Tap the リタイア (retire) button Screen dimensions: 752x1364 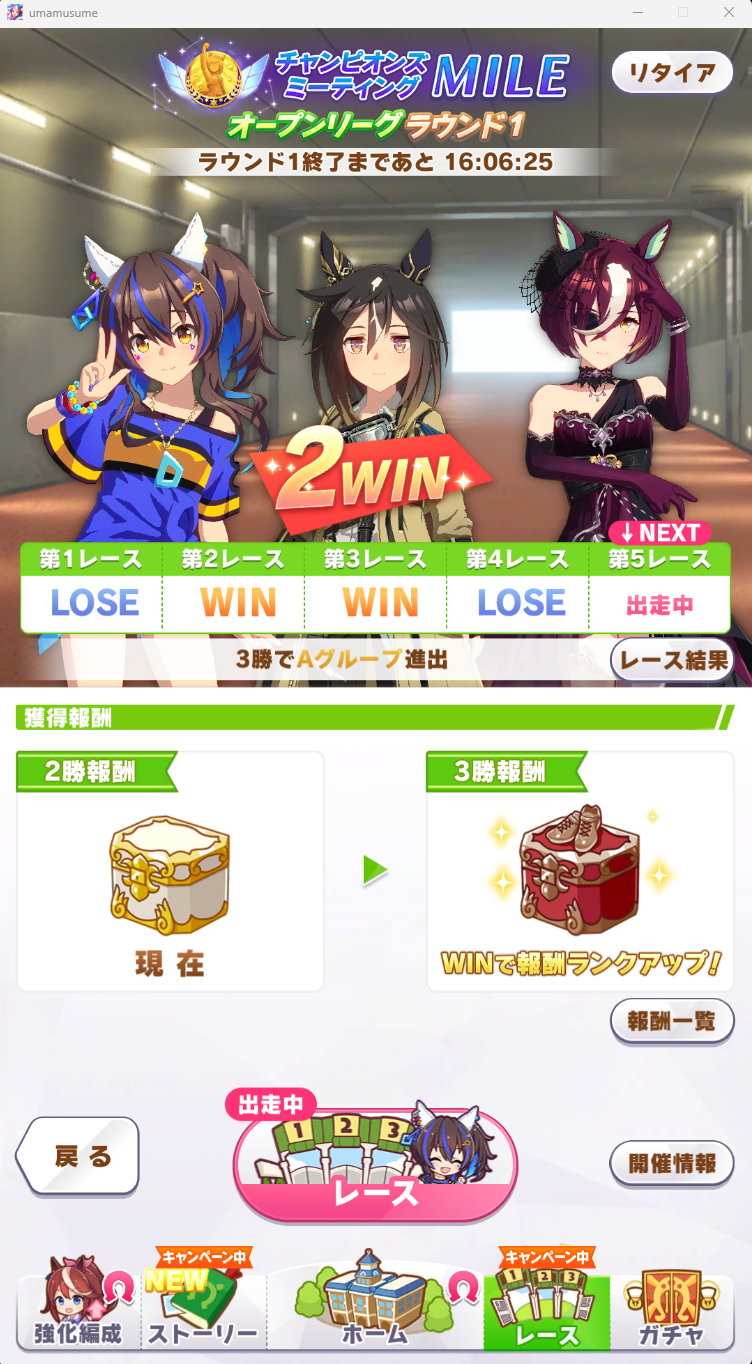(672, 73)
